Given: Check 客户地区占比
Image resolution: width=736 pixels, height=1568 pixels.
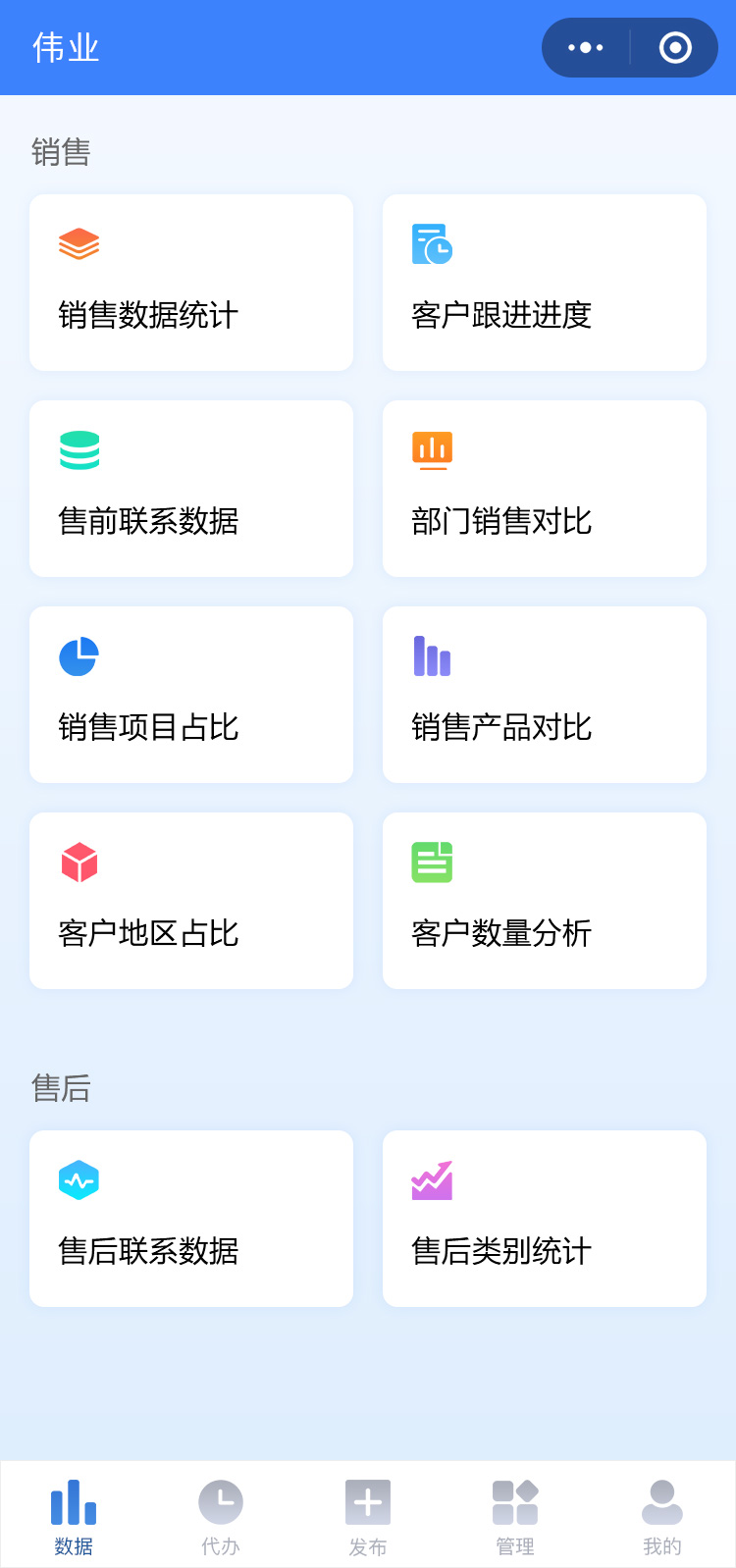Looking at the screenshot, I should pyautogui.click(x=191, y=901).
